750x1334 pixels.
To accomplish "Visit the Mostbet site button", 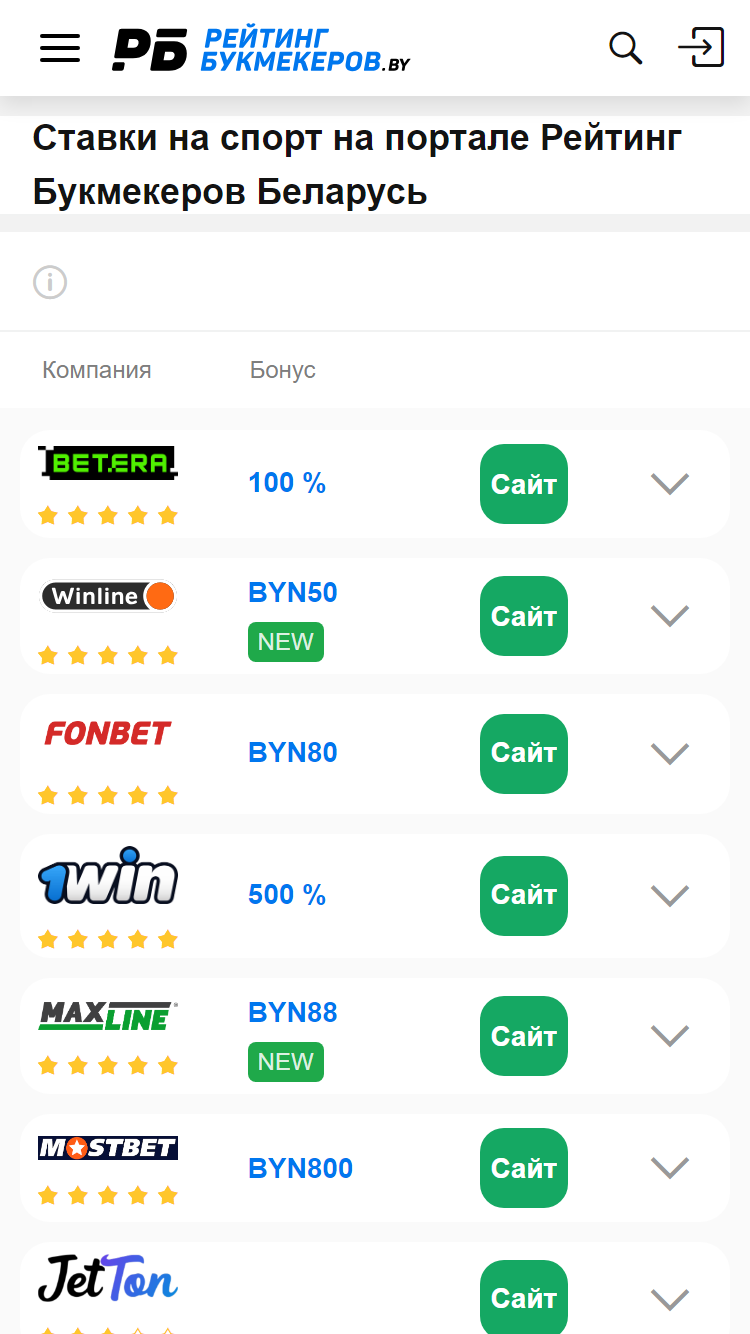I will [524, 1168].
